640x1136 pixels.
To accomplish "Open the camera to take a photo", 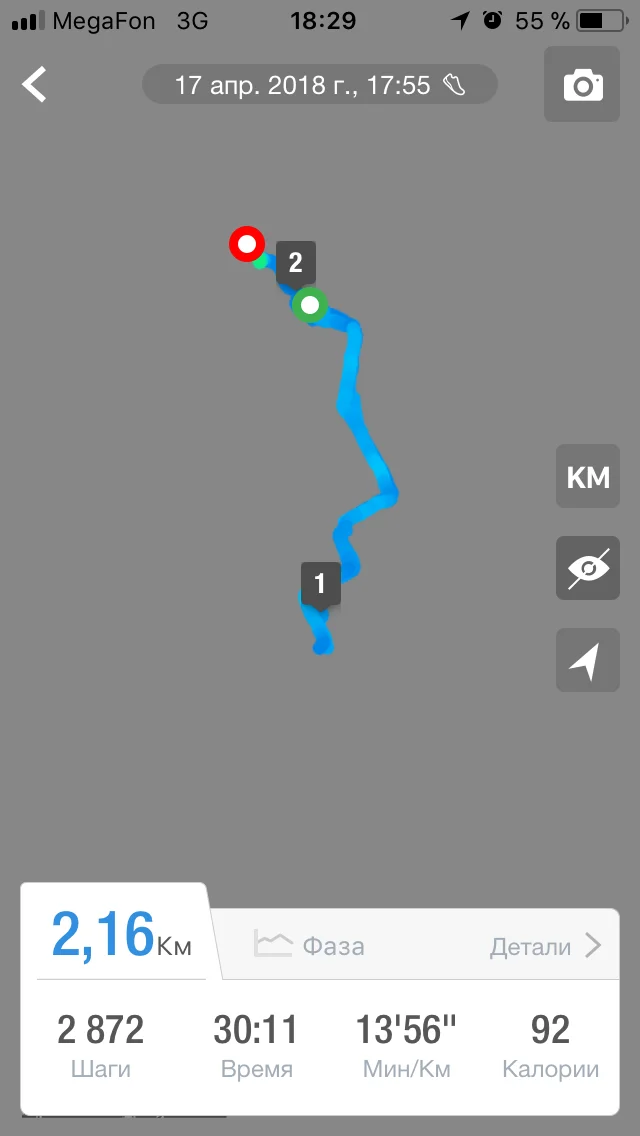I will [582, 84].
